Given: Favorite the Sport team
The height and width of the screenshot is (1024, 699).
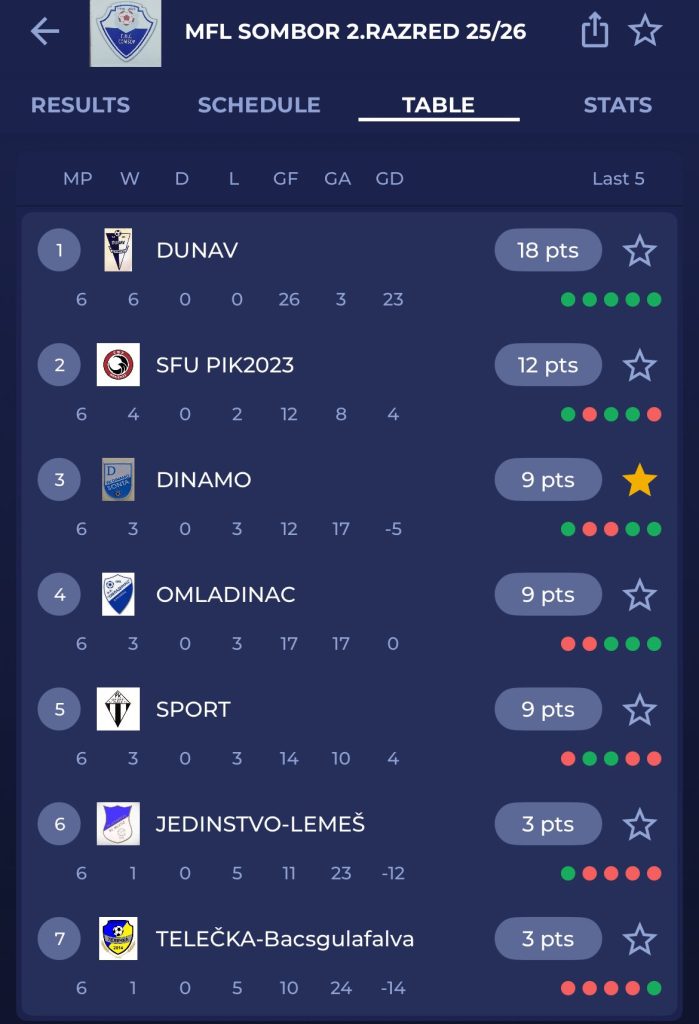Looking at the screenshot, I should click(x=639, y=711).
